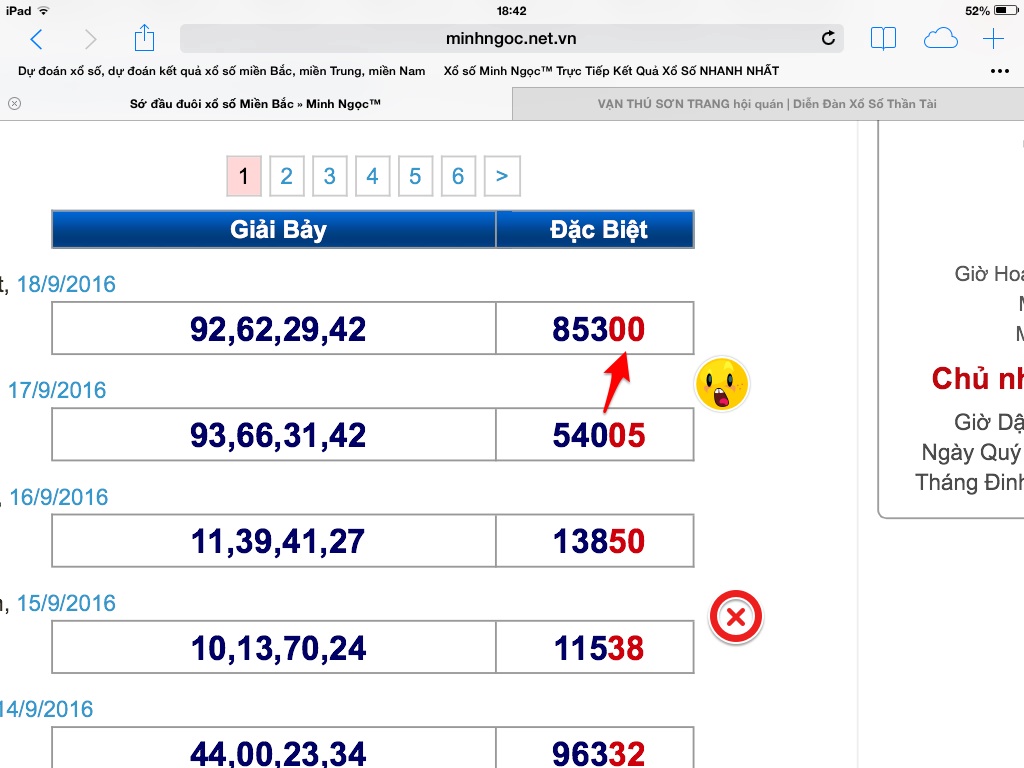
Task: Open the bookmarks book icon
Action: pos(883,39)
